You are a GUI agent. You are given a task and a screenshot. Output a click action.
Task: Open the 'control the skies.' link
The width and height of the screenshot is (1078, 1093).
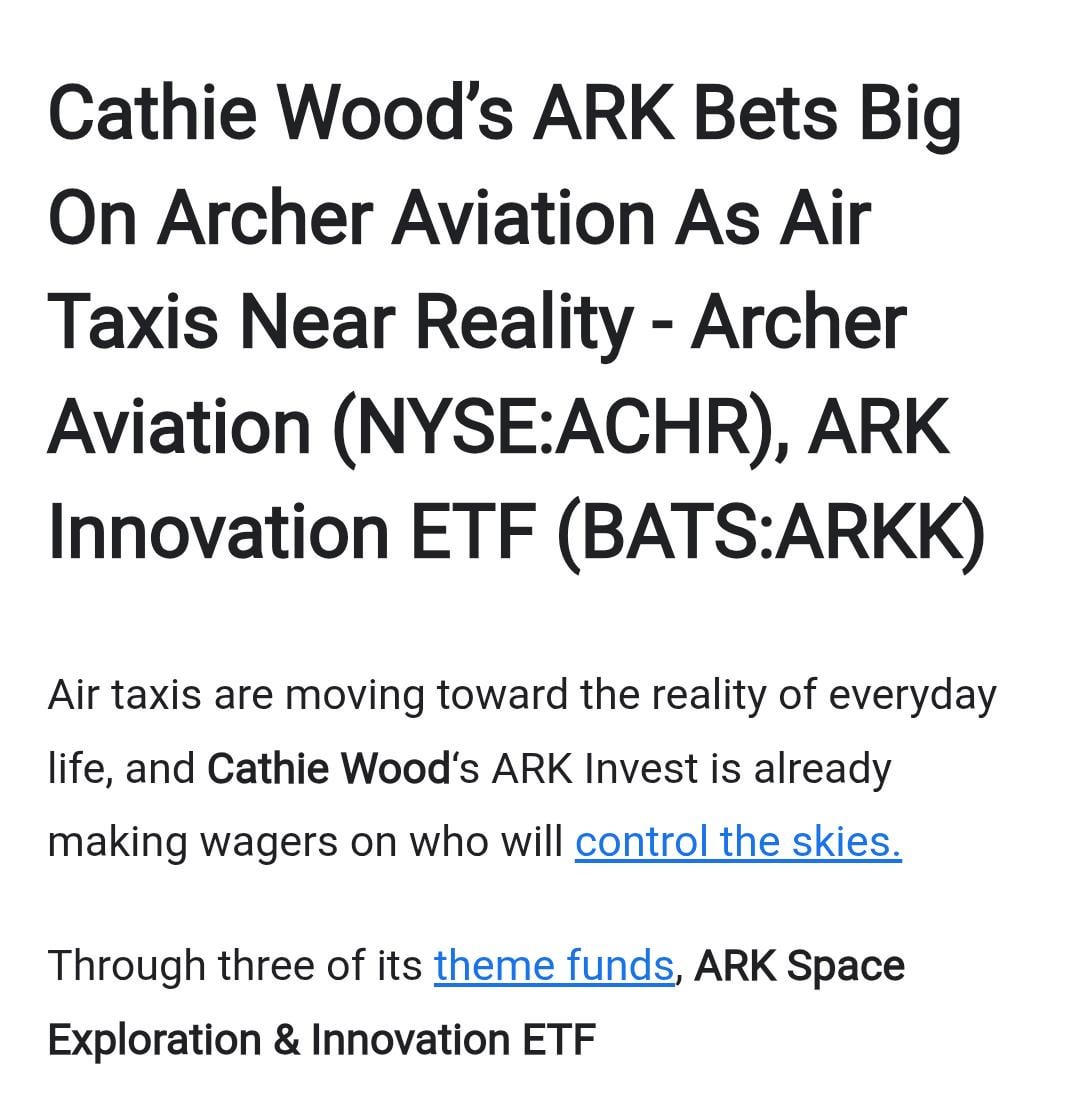(x=738, y=842)
